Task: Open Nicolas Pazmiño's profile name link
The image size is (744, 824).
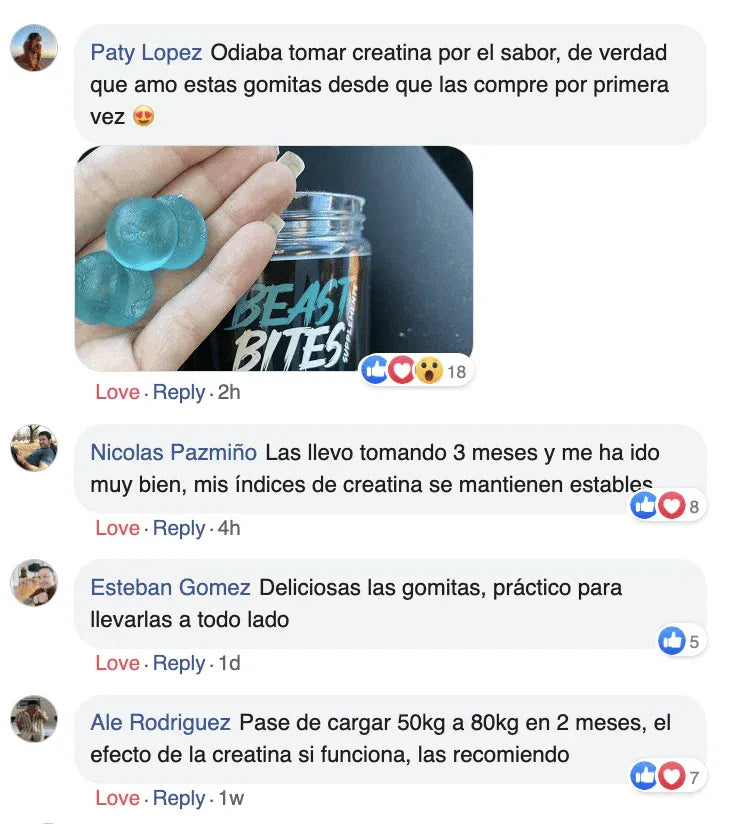Action: (173, 453)
